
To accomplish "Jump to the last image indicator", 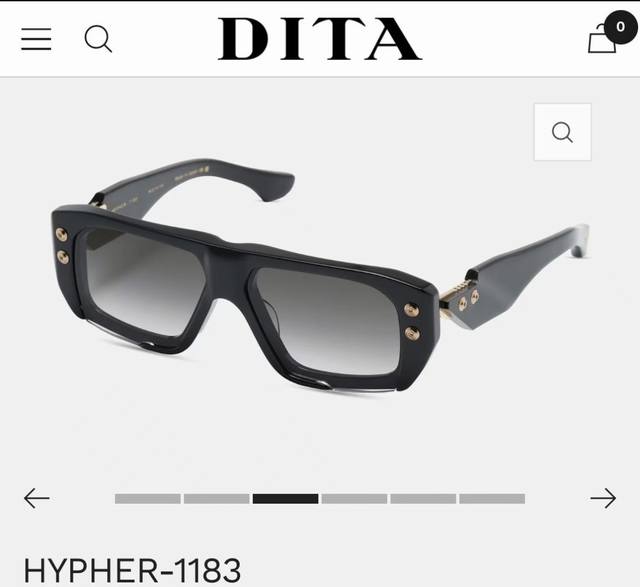I will coord(492,498).
